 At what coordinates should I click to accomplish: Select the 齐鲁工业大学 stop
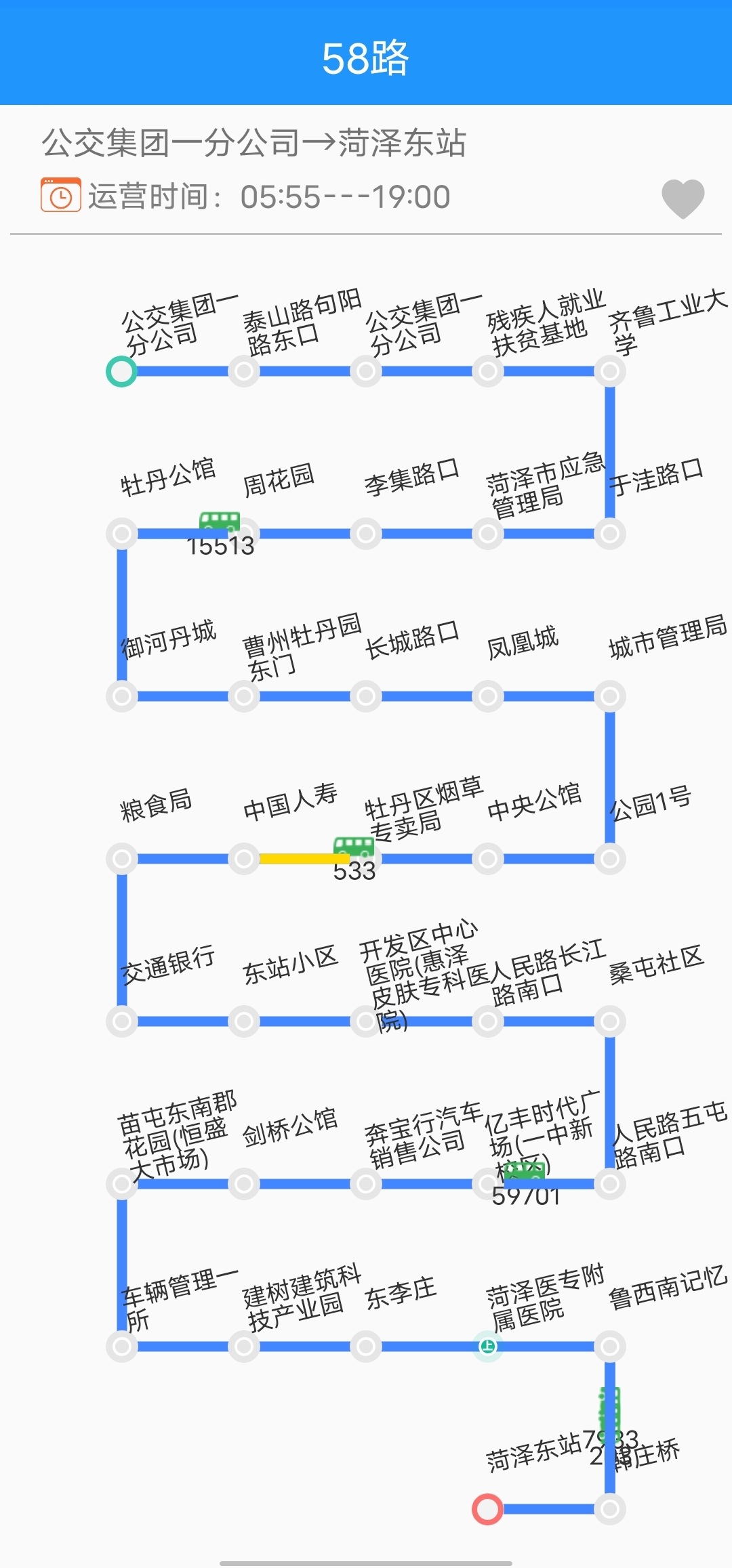(609, 371)
